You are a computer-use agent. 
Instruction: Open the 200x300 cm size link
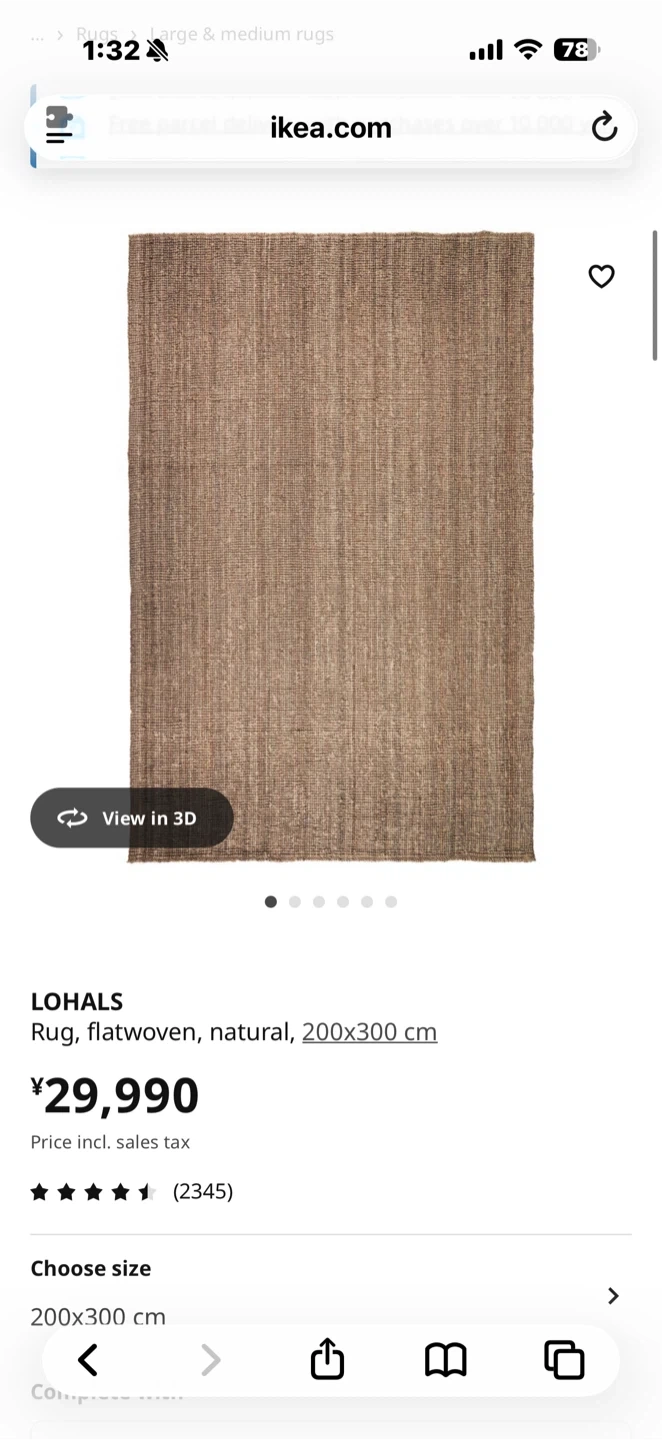(369, 1032)
